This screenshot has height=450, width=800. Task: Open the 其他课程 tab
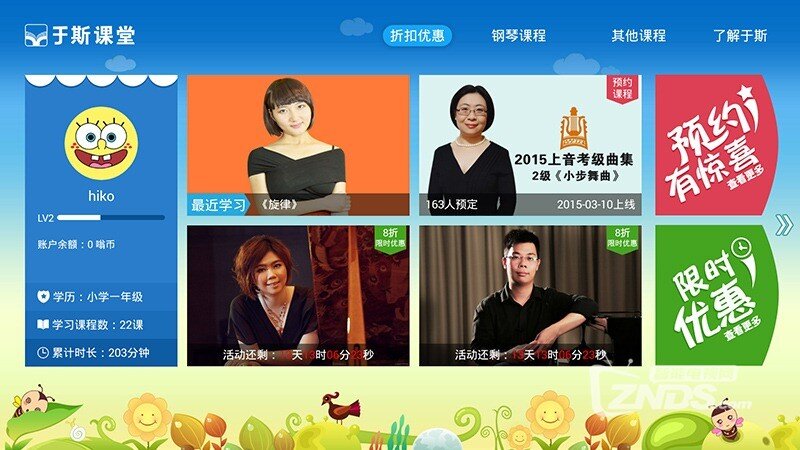(638, 36)
